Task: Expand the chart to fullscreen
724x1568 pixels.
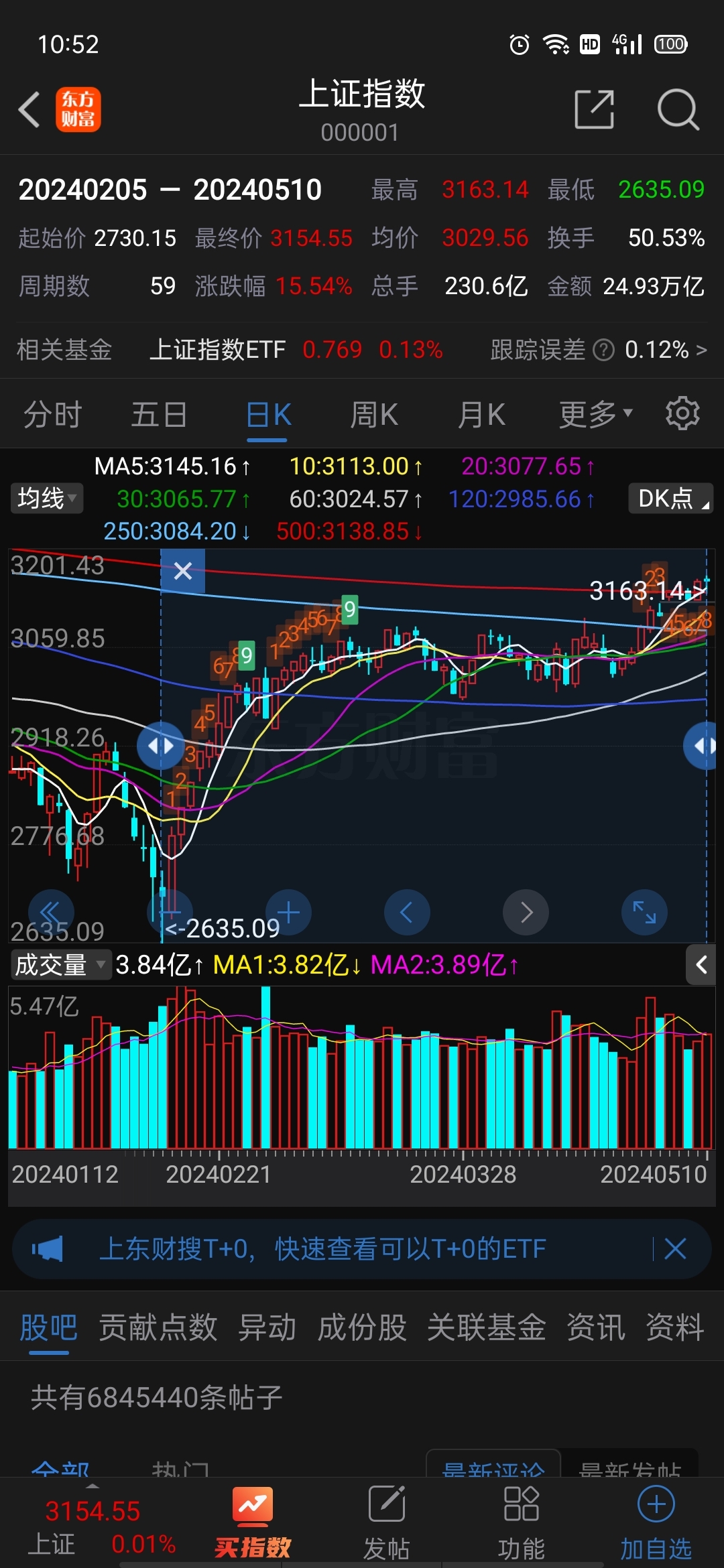Action: coord(644,912)
